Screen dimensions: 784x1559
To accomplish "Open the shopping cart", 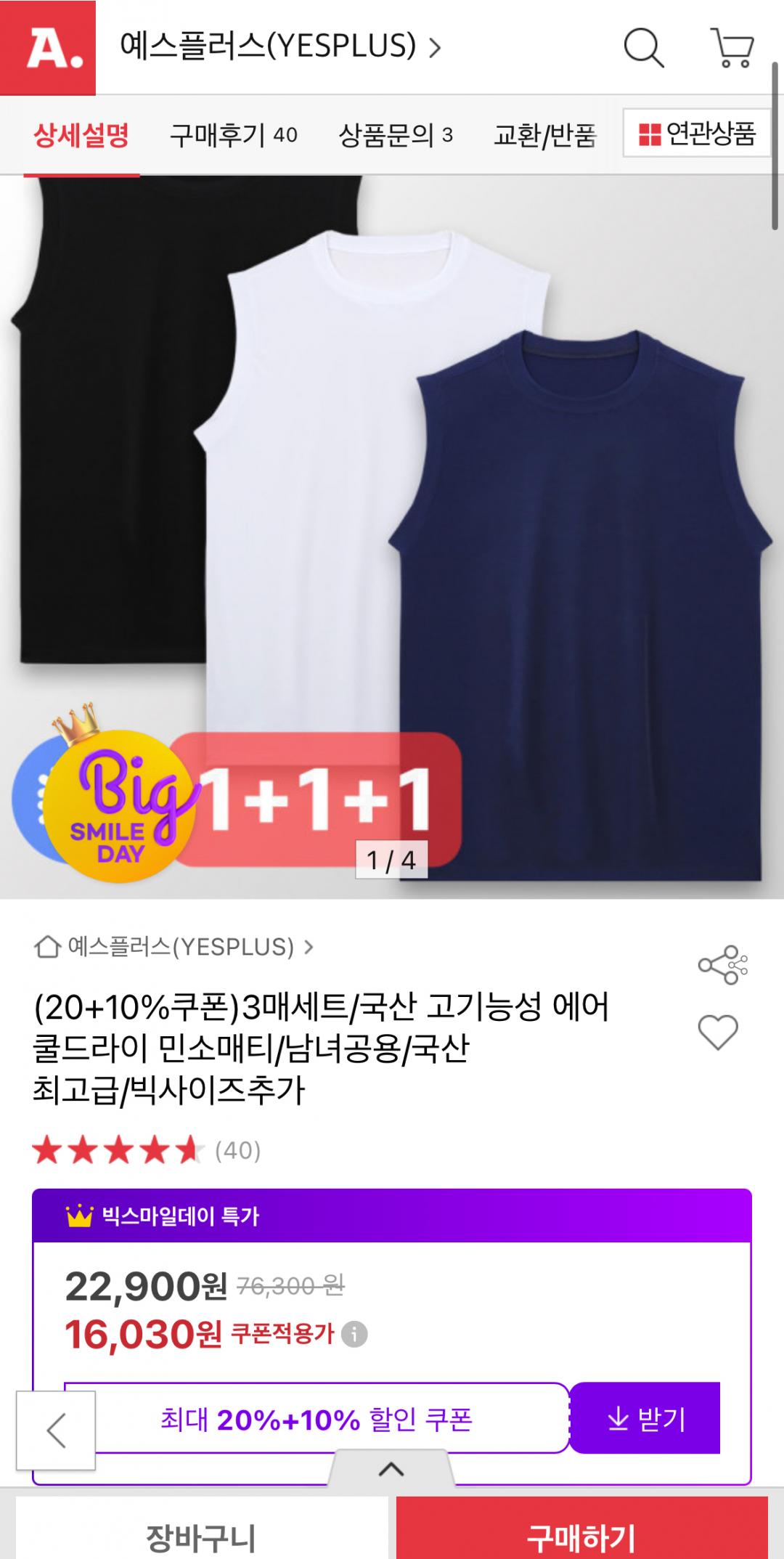I will point(732,48).
